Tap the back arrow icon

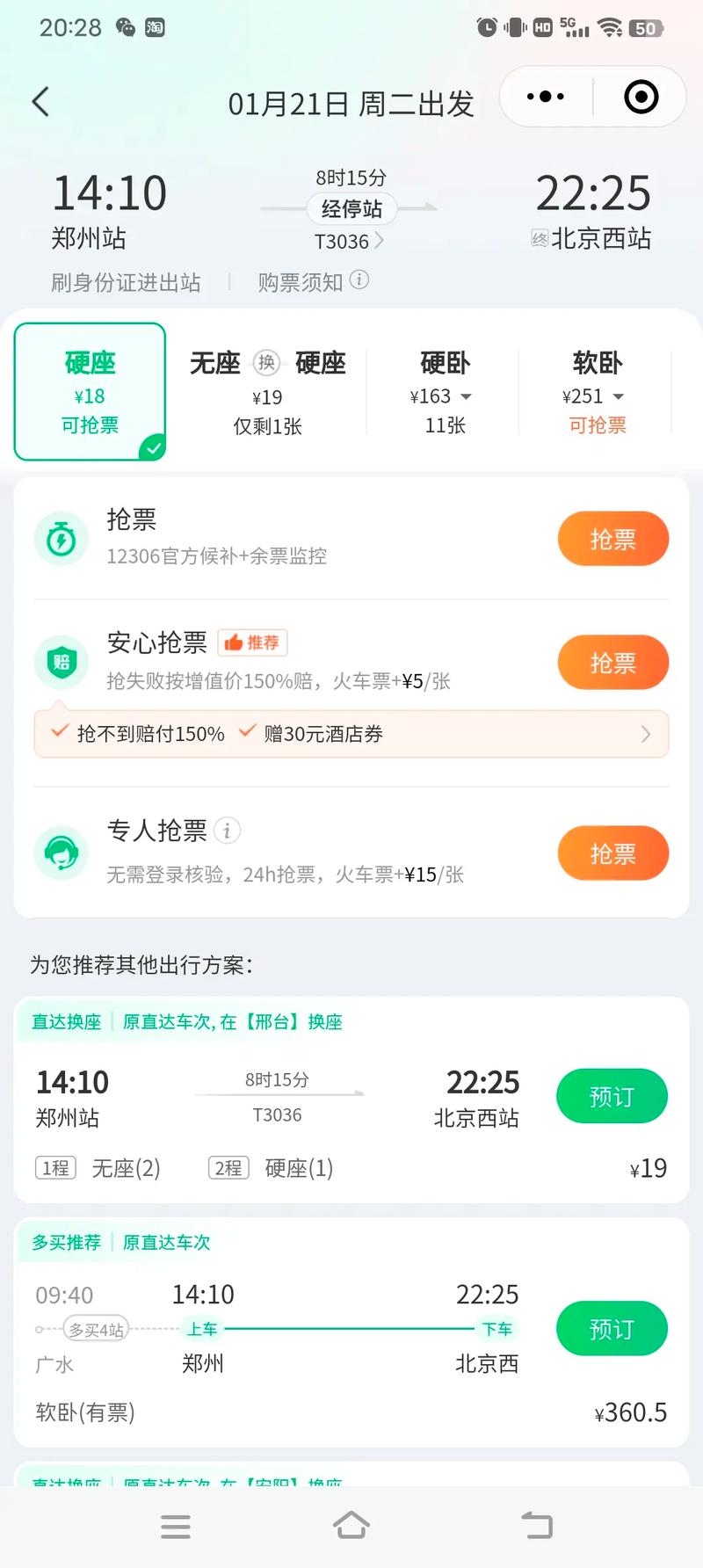click(40, 101)
